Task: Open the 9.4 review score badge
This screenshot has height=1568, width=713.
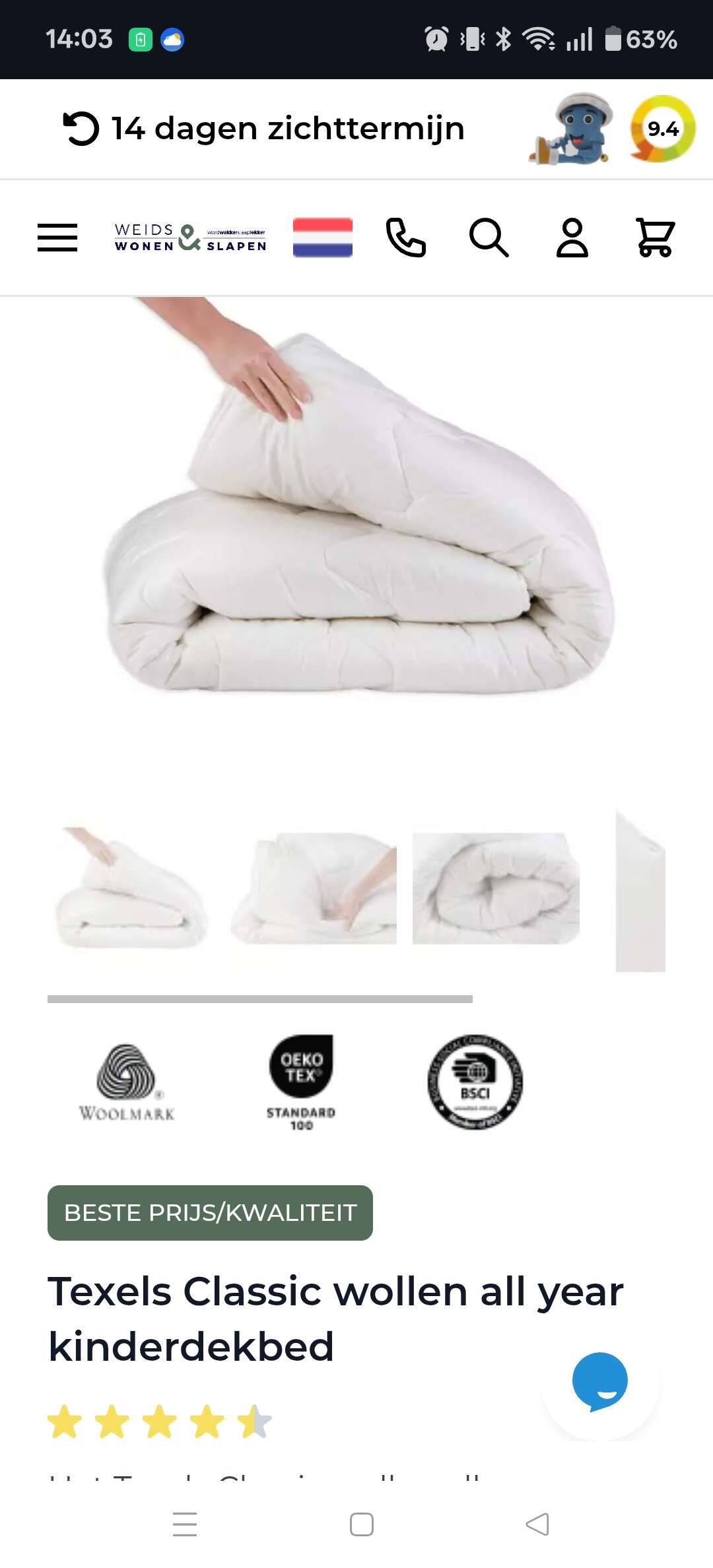Action: pyautogui.click(x=662, y=129)
